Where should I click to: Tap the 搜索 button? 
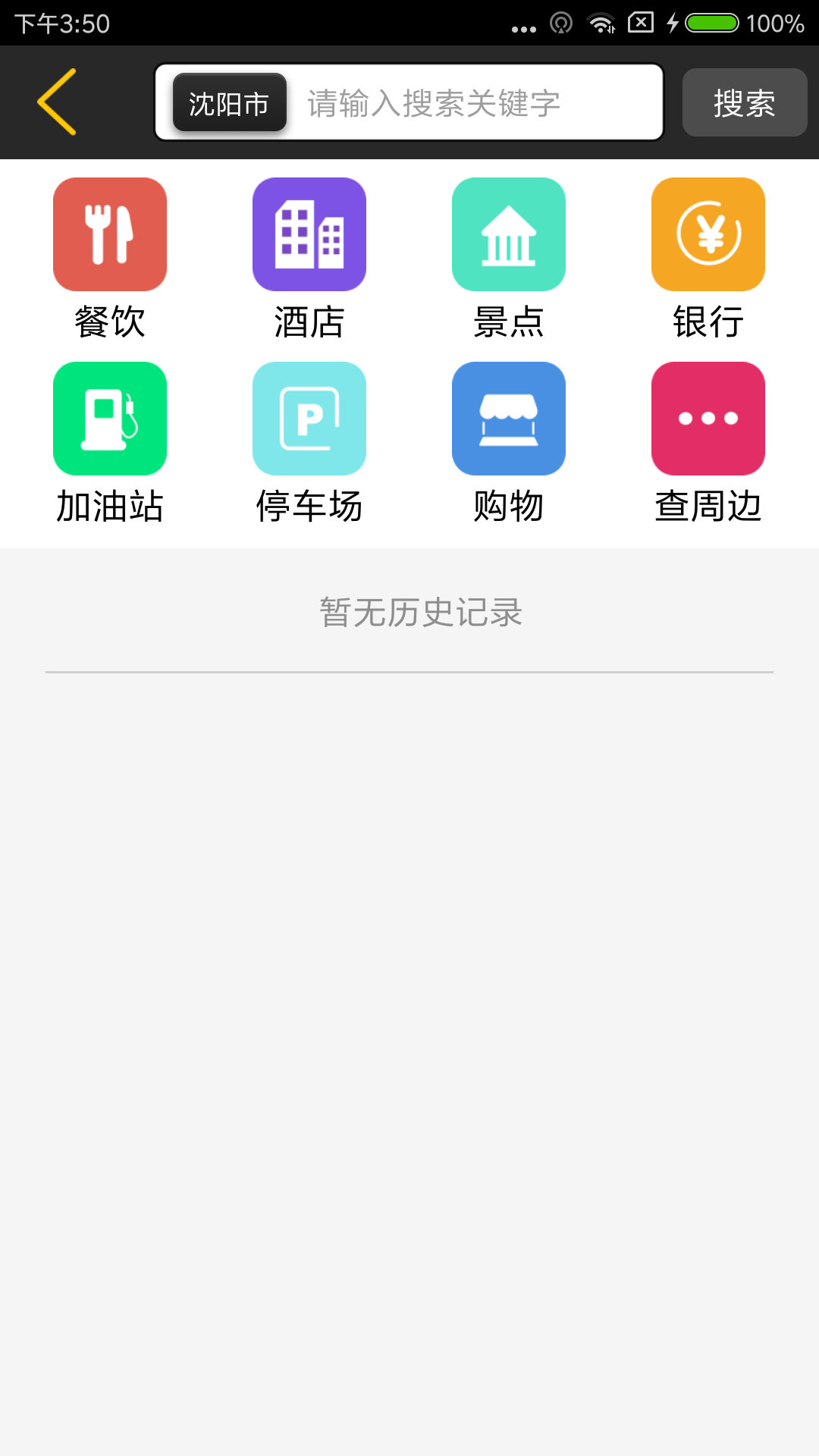[x=744, y=103]
